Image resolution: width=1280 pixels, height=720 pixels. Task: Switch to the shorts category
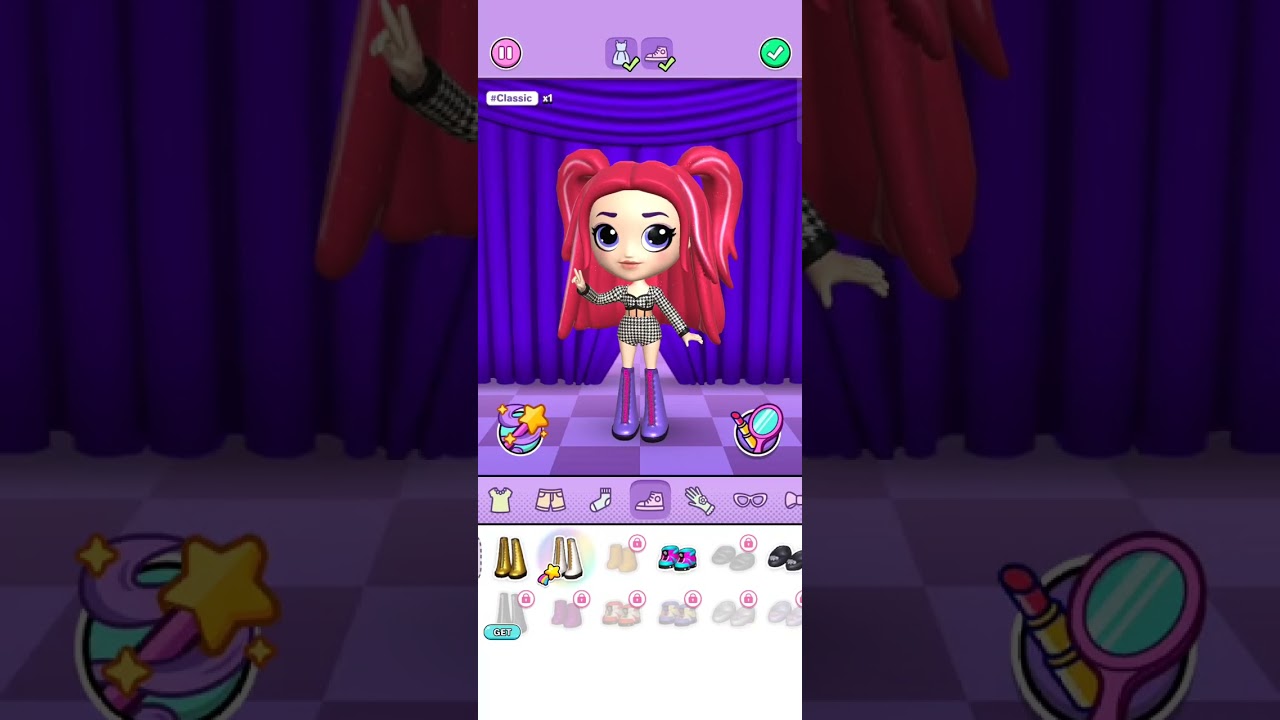550,500
